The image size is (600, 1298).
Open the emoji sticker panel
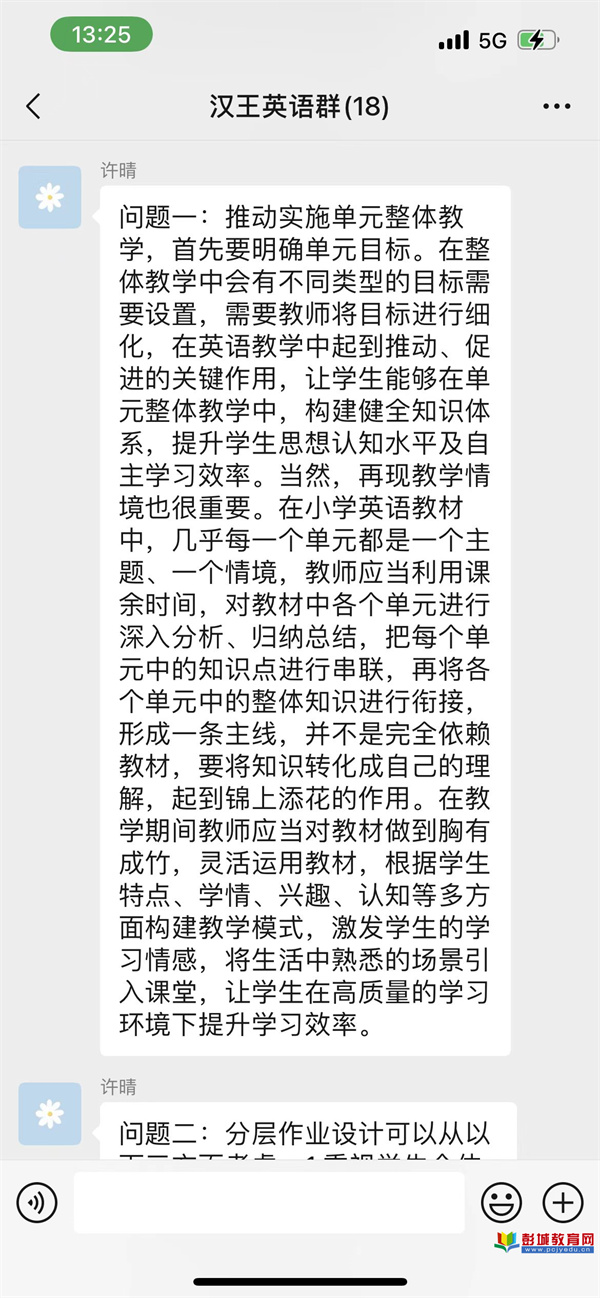pos(502,1202)
